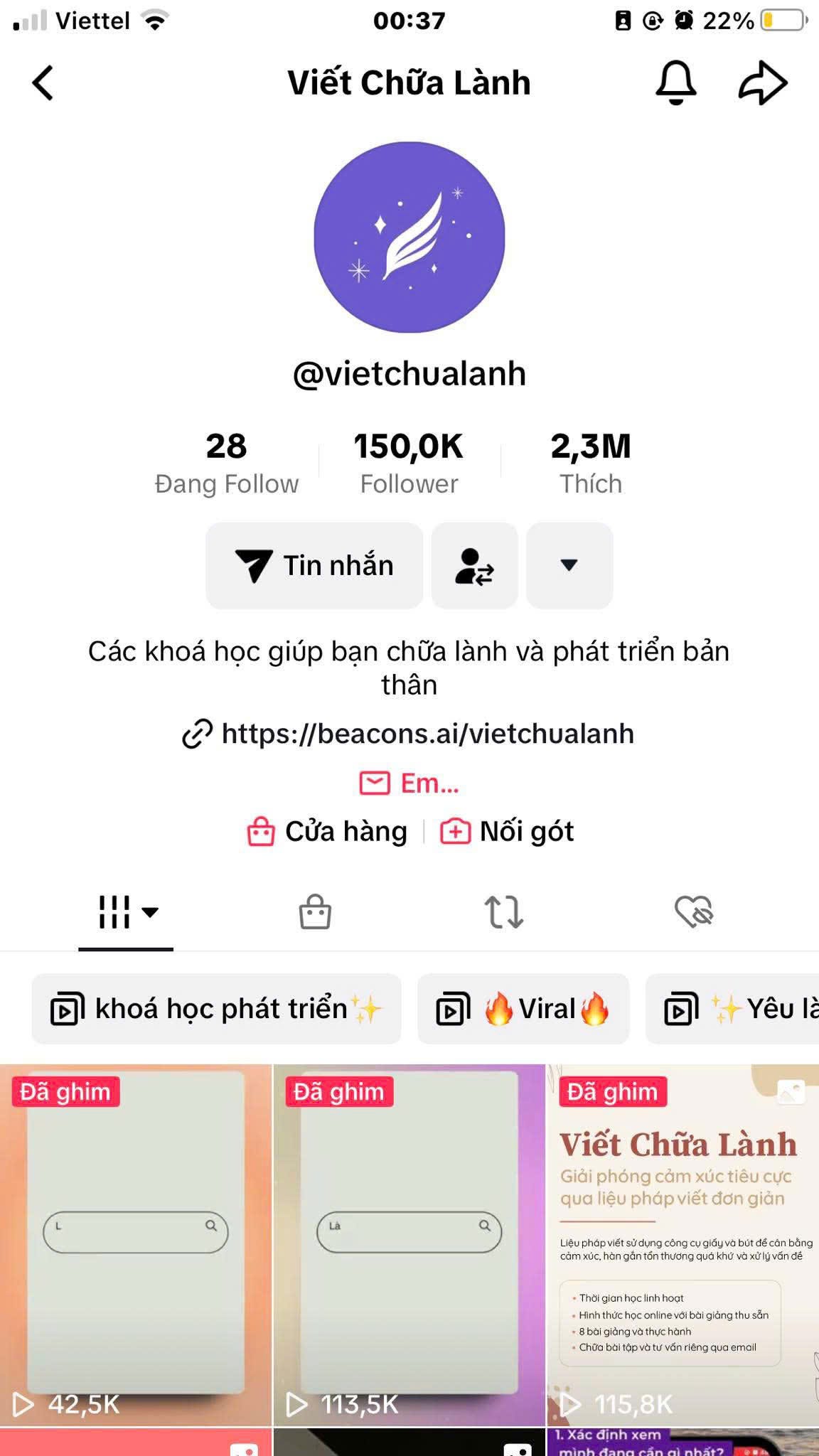
Task: Open the Viral playlist chip
Action: [523, 1009]
